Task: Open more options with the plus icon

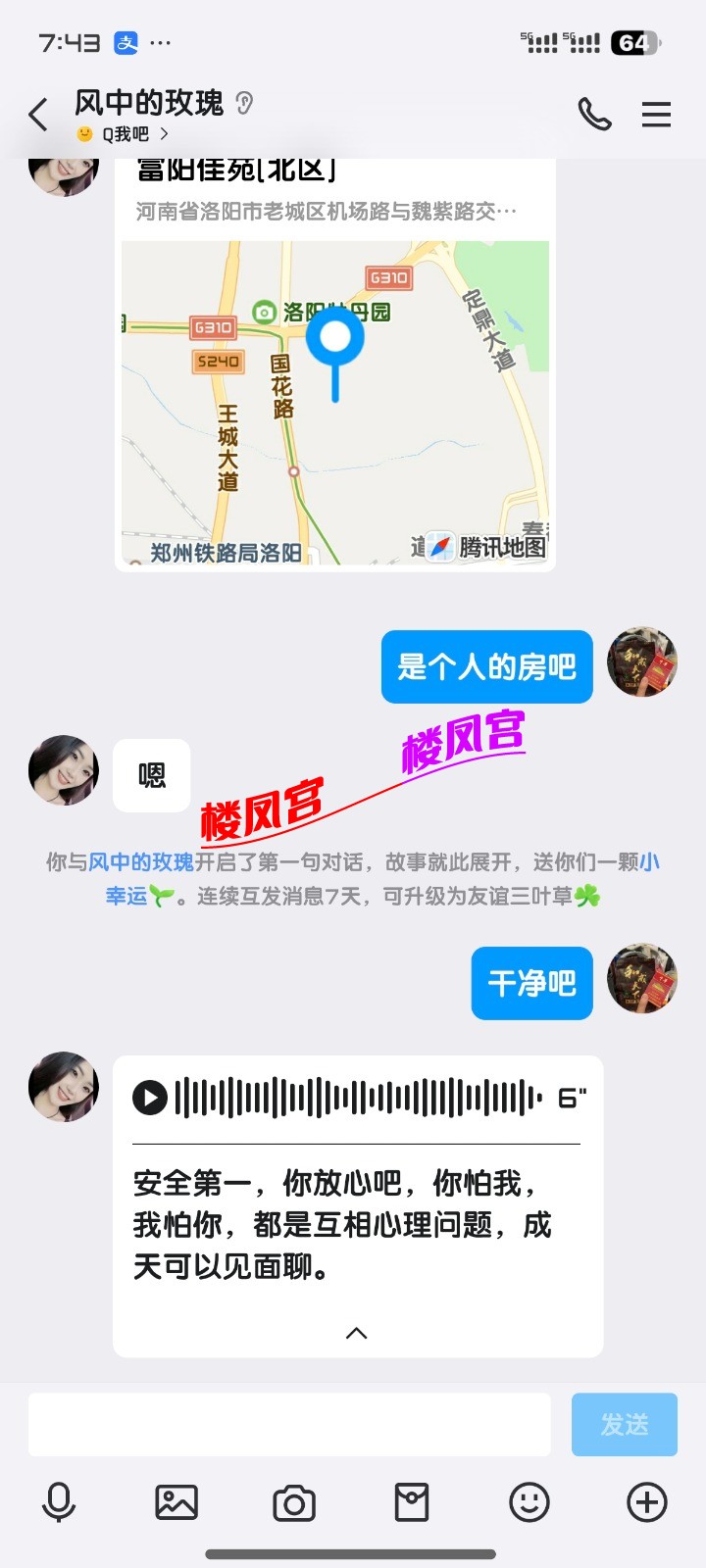Action: pos(647,1502)
